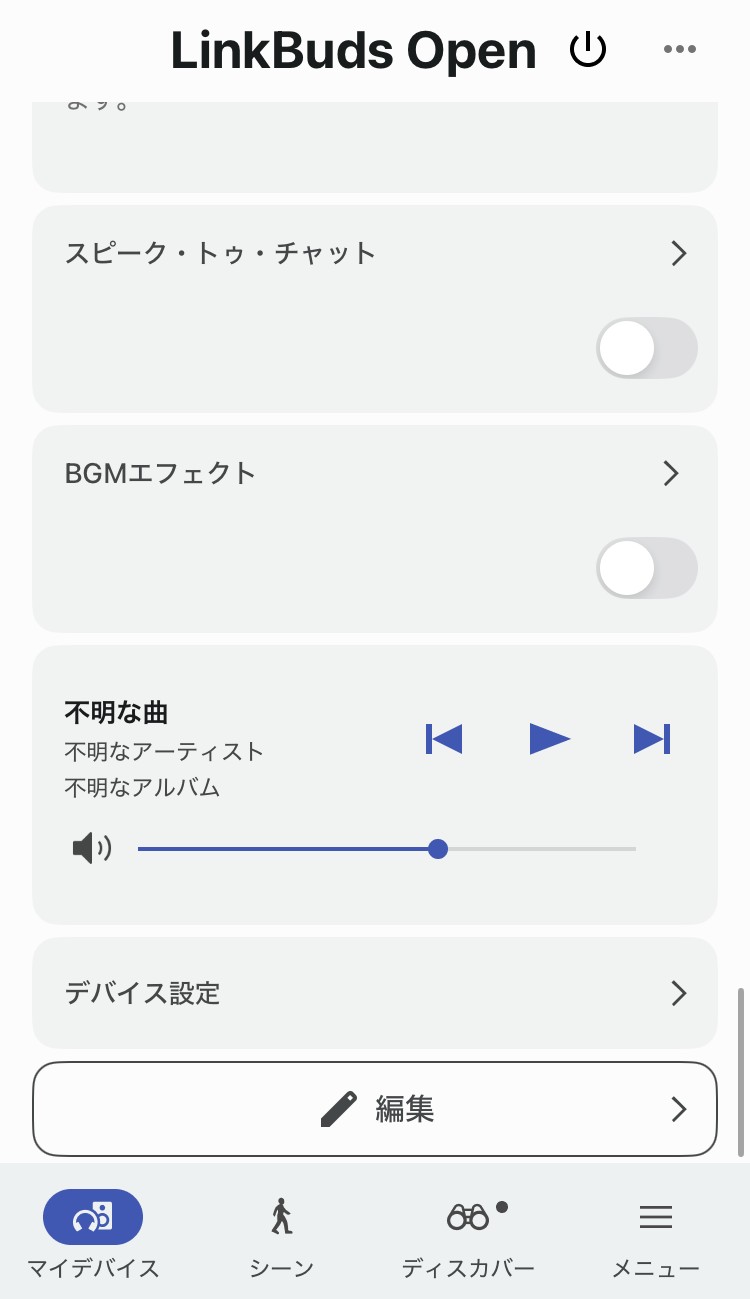Skip to next track
The width and height of the screenshot is (750, 1299).
tap(651, 739)
